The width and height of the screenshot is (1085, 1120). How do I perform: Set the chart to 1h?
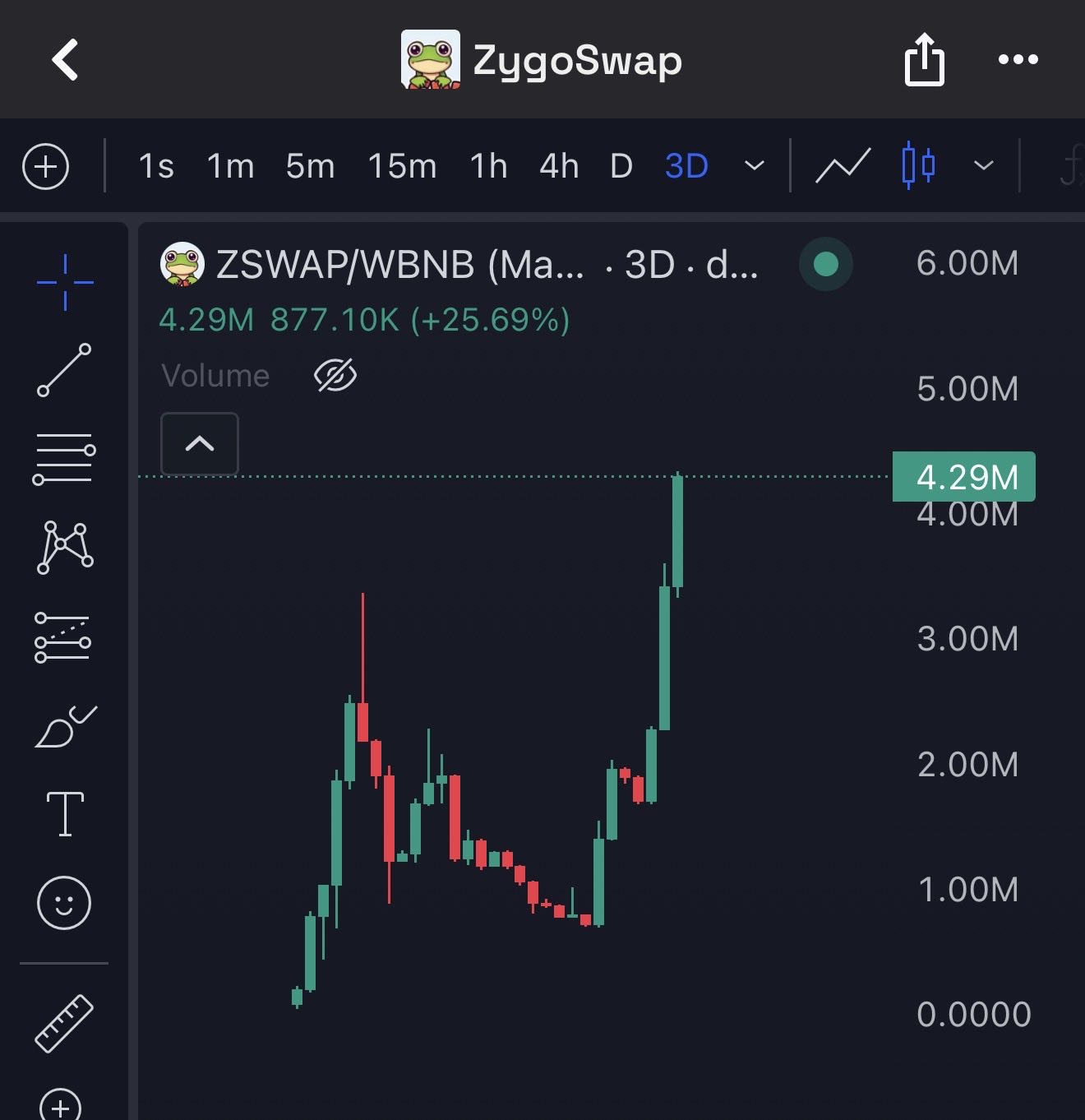pyautogui.click(x=488, y=167)
